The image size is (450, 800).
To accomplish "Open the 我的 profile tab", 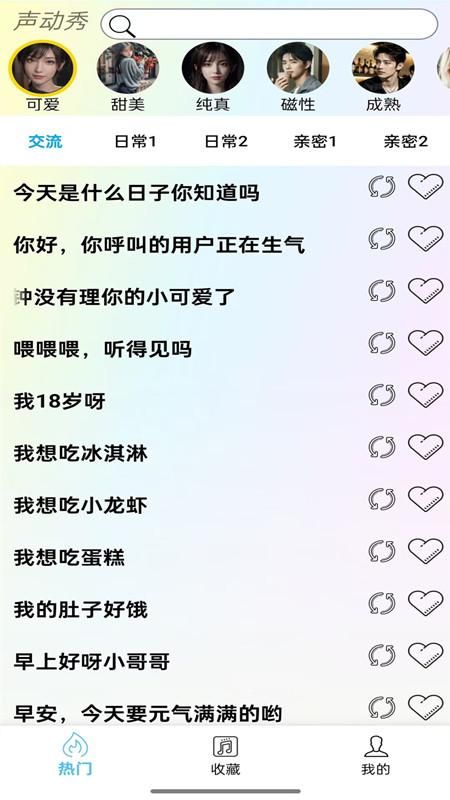I will 376,756.
